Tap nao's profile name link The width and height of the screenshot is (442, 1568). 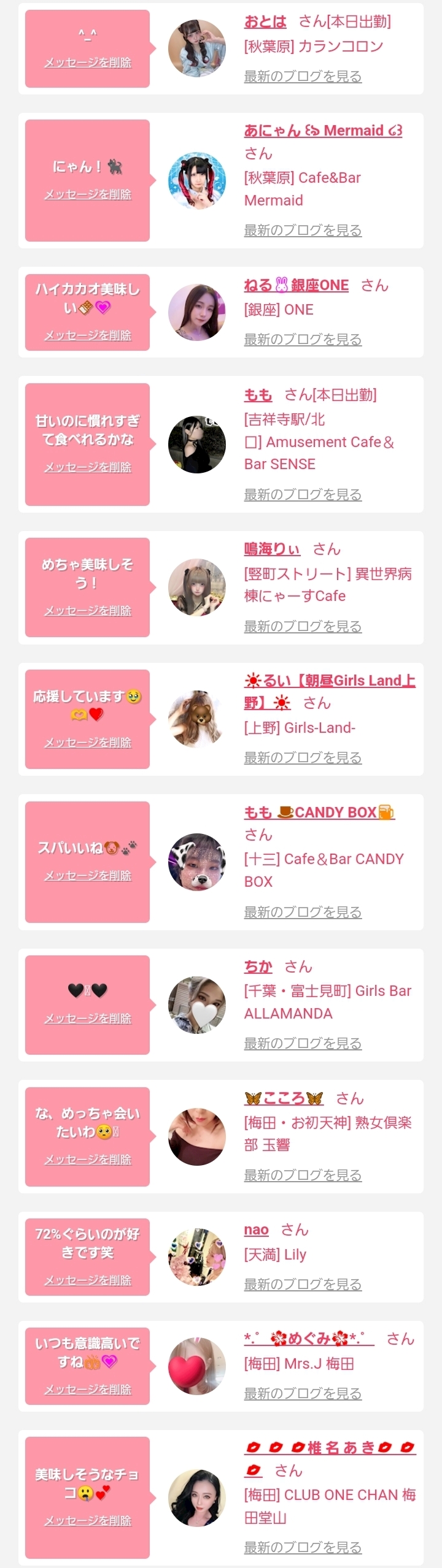click(256, 1230)
